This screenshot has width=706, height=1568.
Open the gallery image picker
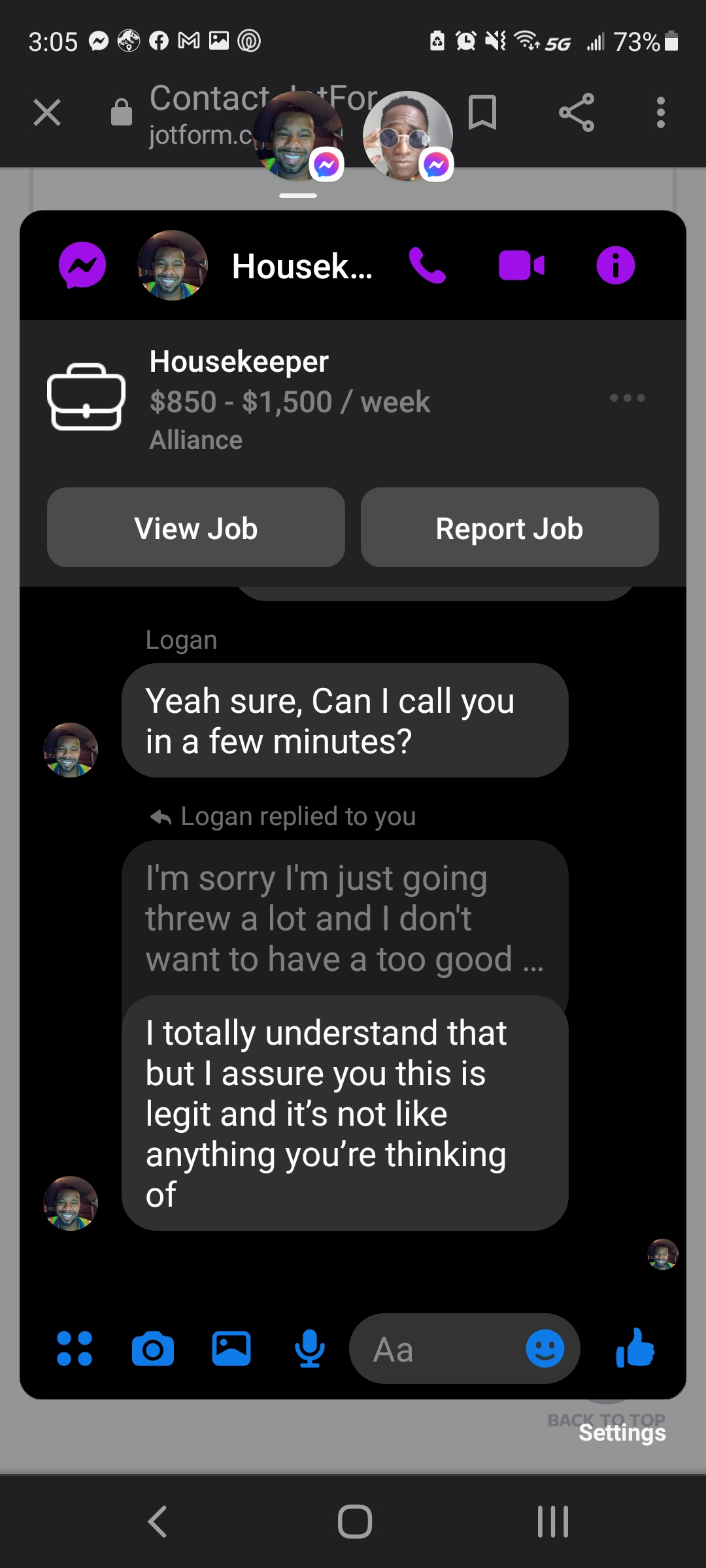[231, 1349]
